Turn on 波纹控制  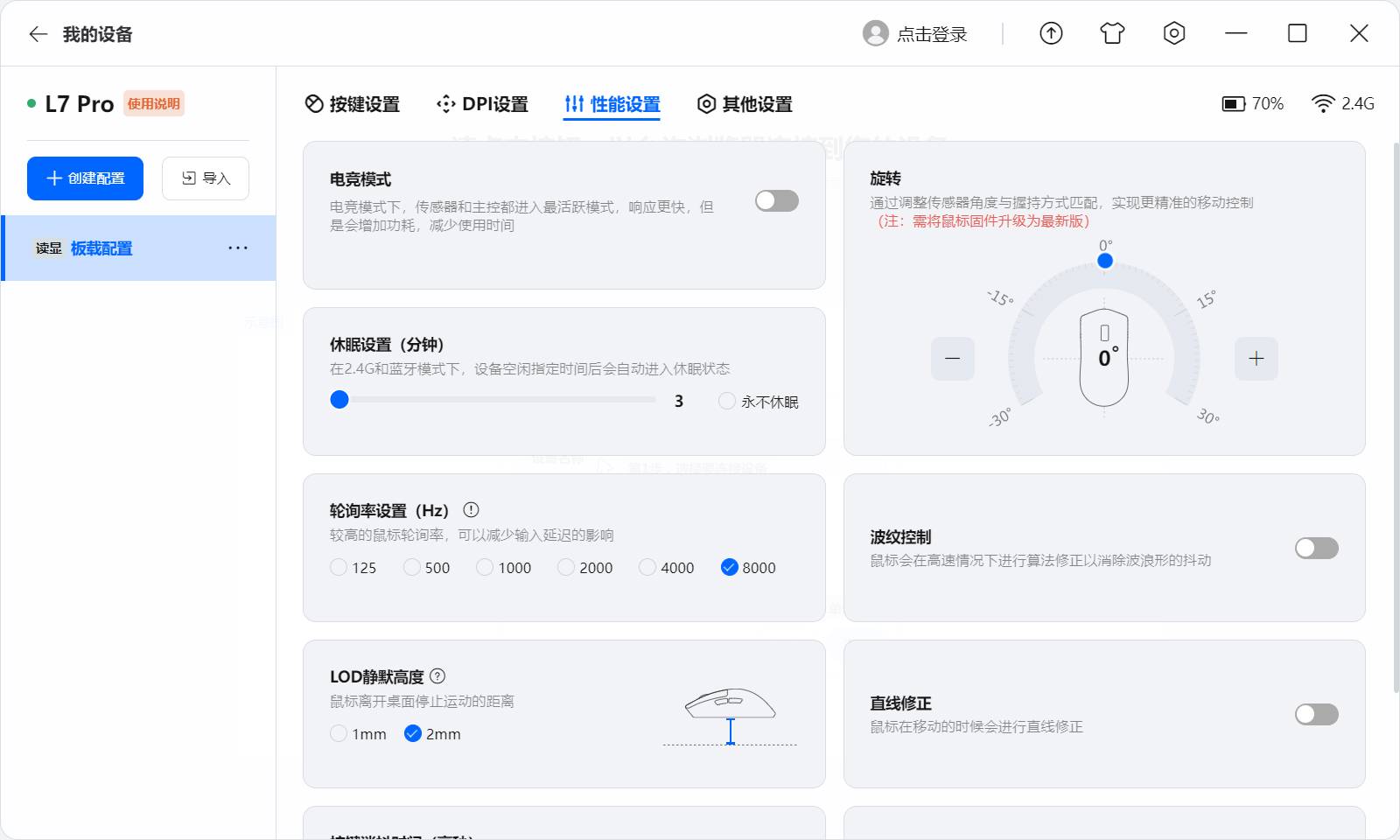[x=1316, y=549]
